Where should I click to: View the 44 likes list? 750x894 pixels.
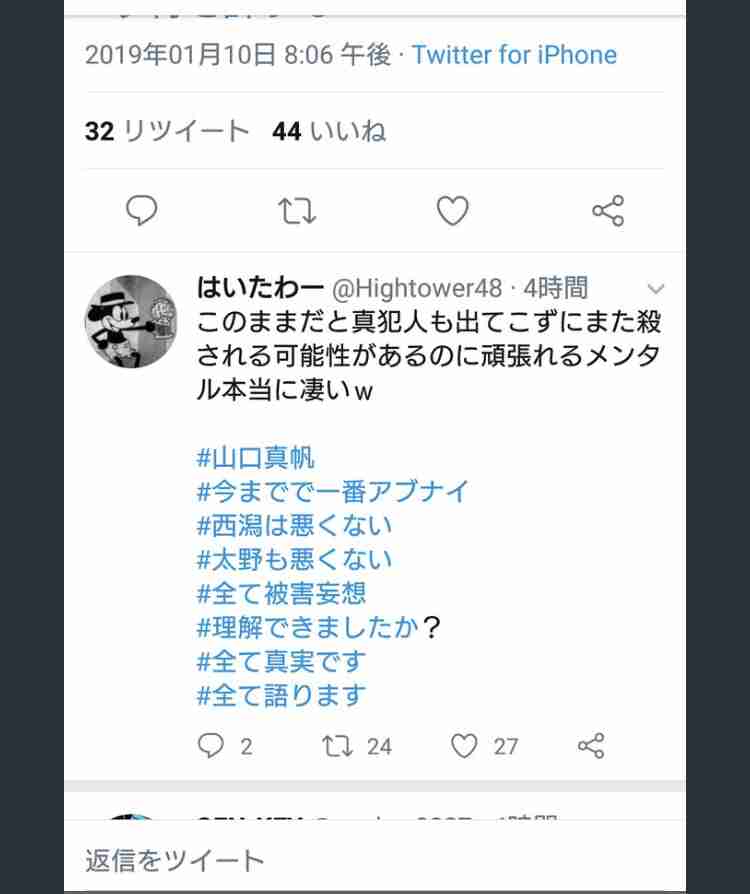tap(329, 131)
